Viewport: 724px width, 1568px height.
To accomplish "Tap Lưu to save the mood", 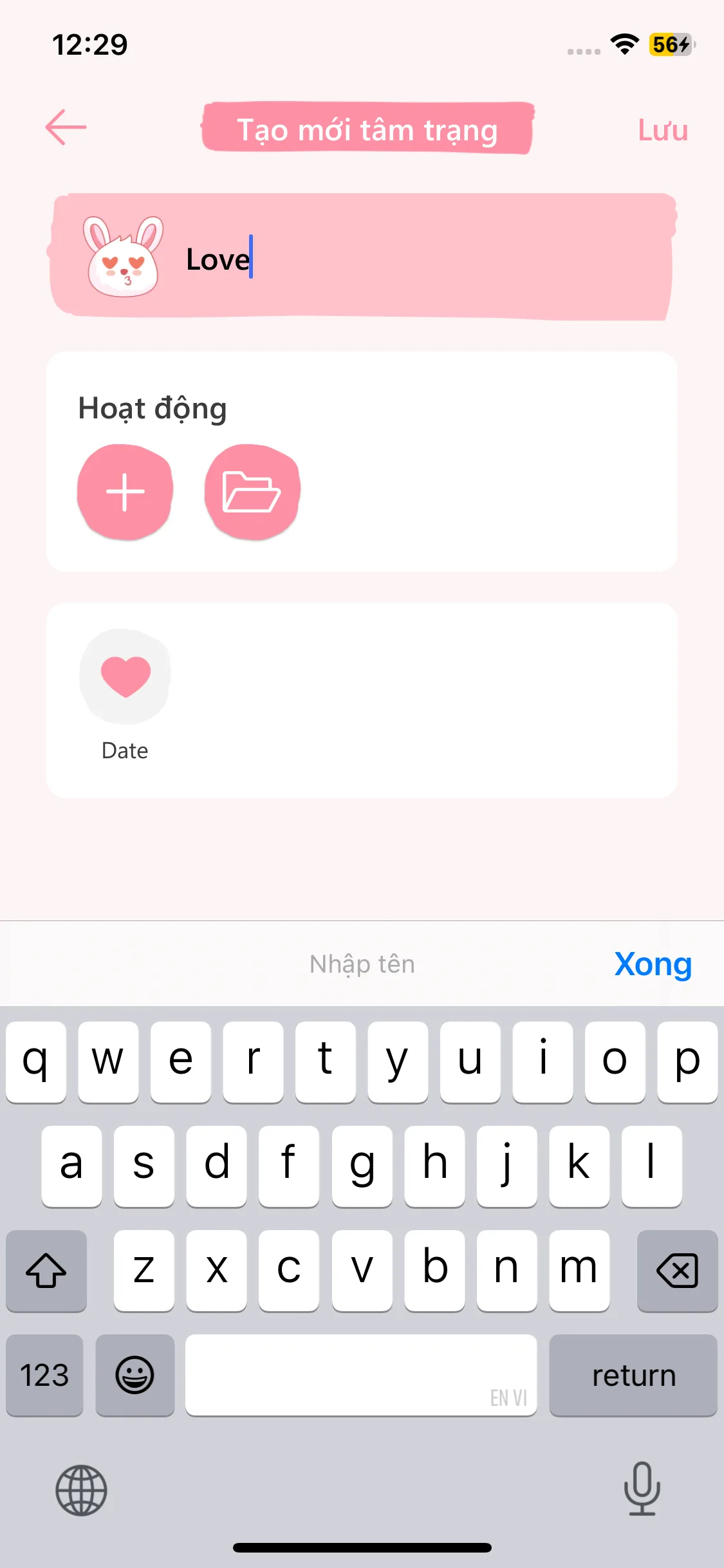I will (662, 129).
